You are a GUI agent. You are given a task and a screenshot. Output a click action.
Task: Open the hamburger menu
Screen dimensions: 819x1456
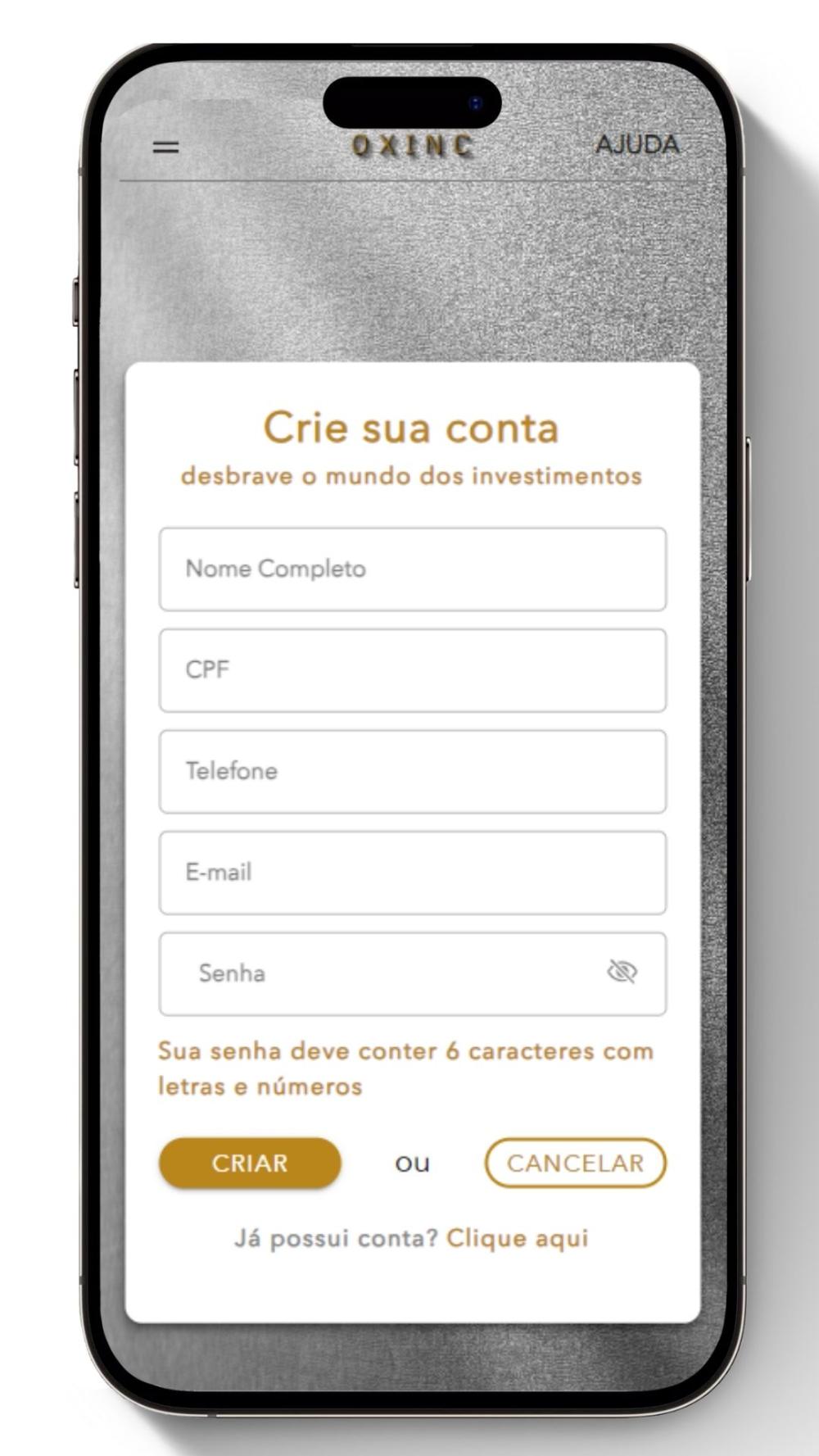[x=165, y=147]
